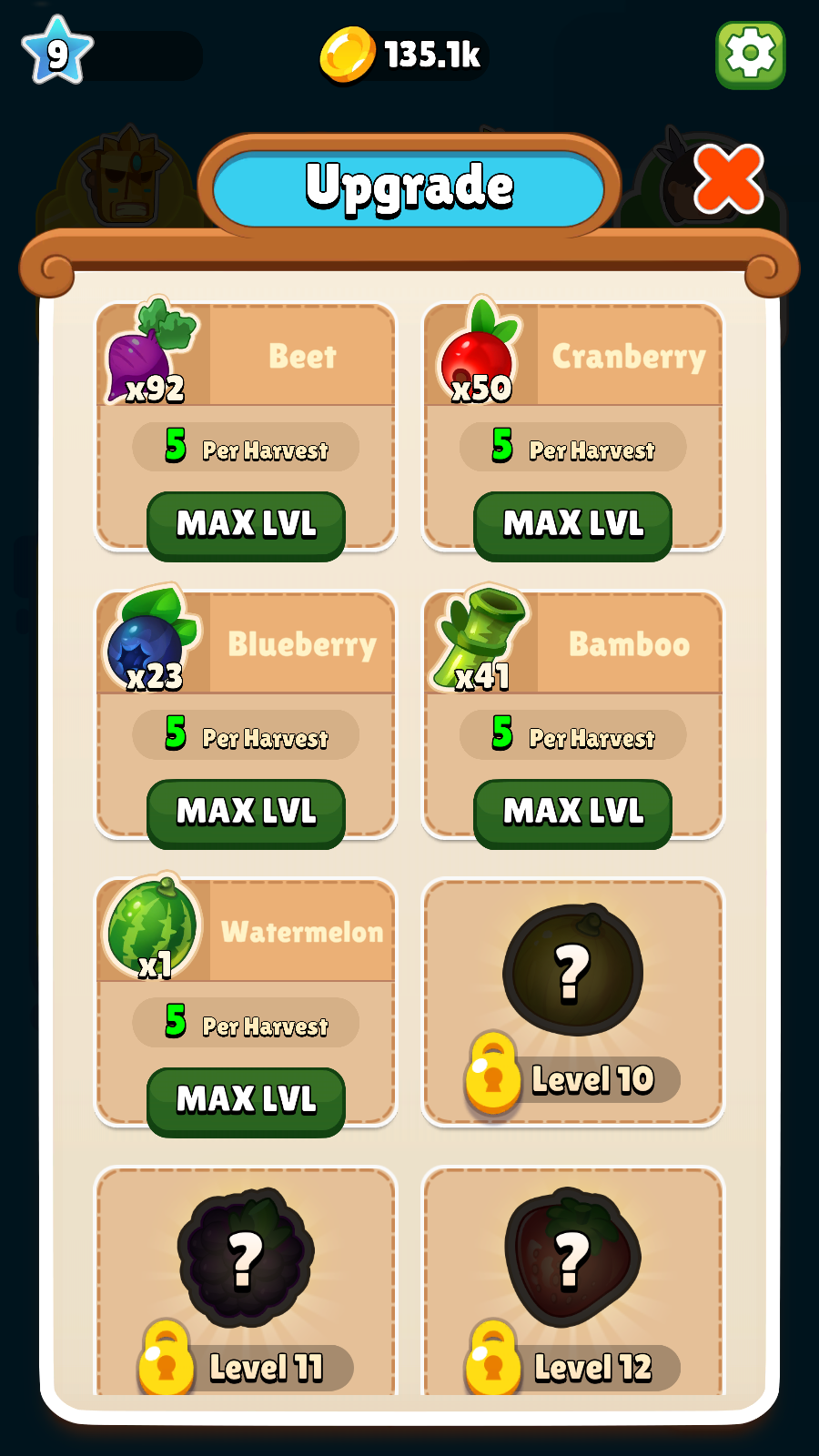
Task: Close the Upgrade panel
Action: tap(727, 178)
